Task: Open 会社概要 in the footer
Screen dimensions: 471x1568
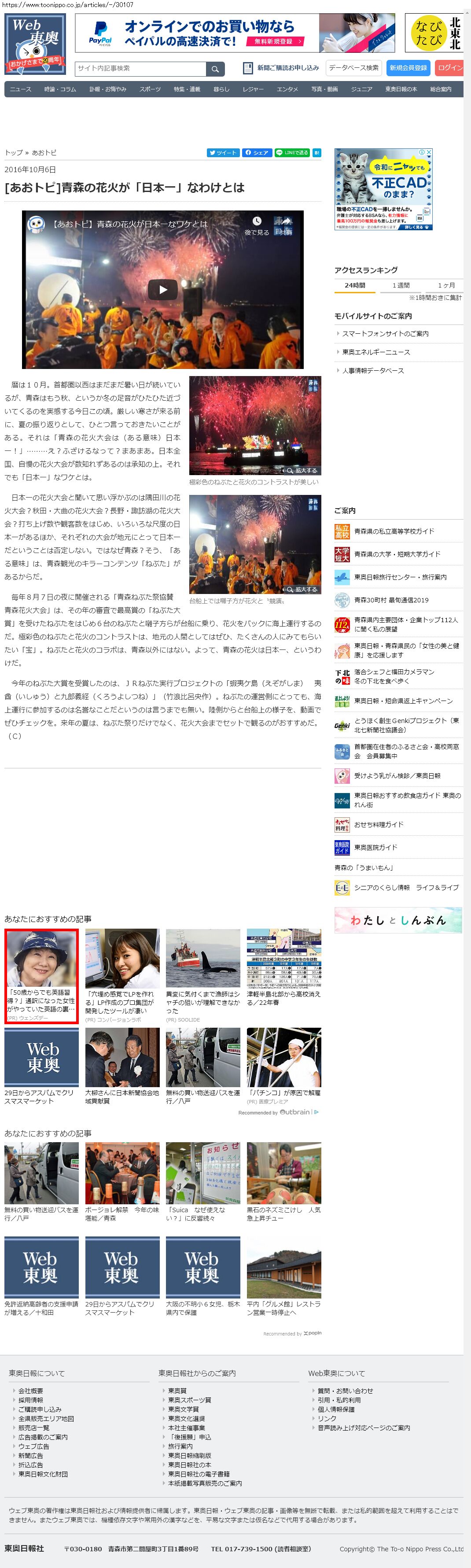Action: [x=30, y=1391]
